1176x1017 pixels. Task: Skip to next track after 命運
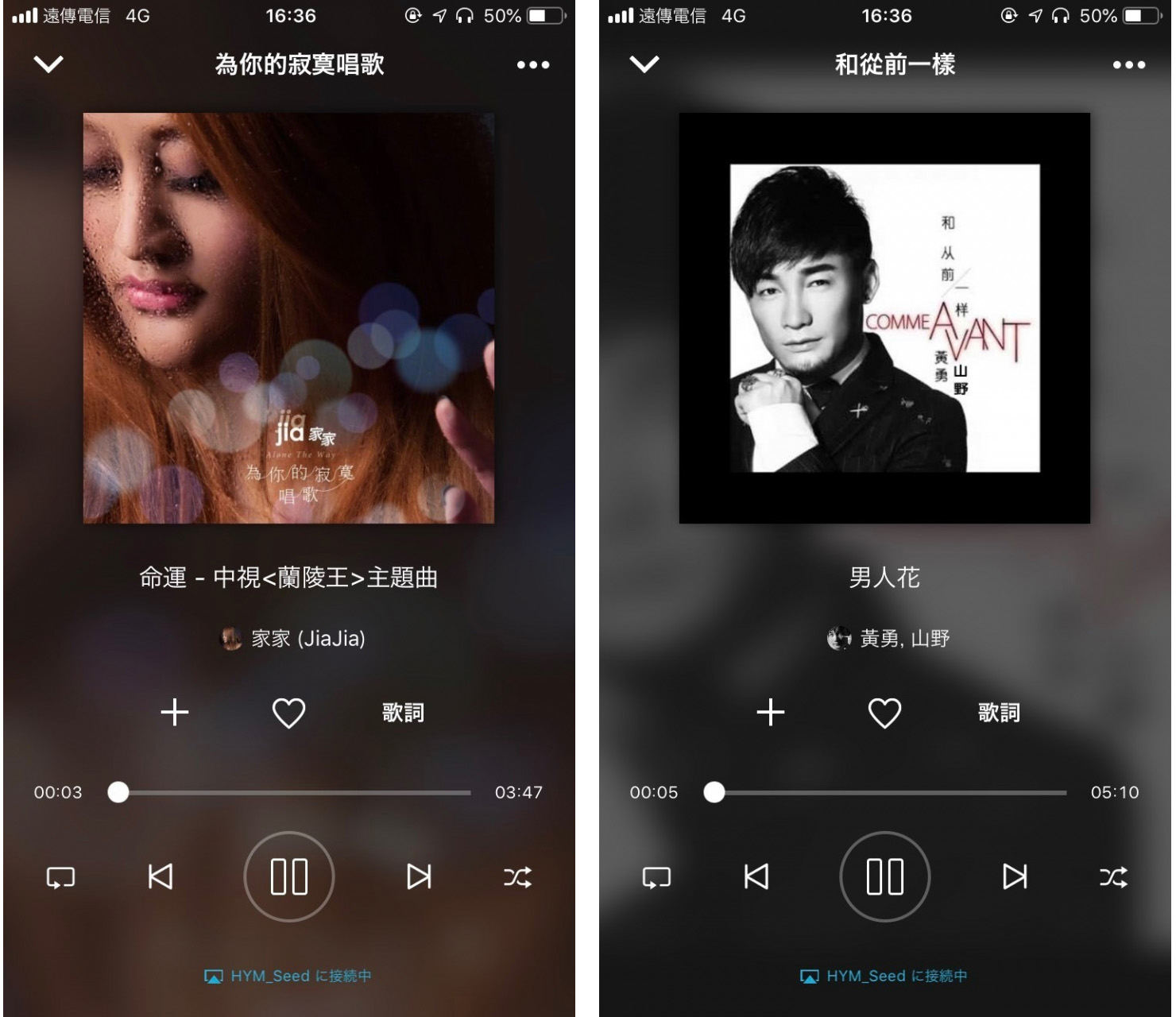(419, 877)
